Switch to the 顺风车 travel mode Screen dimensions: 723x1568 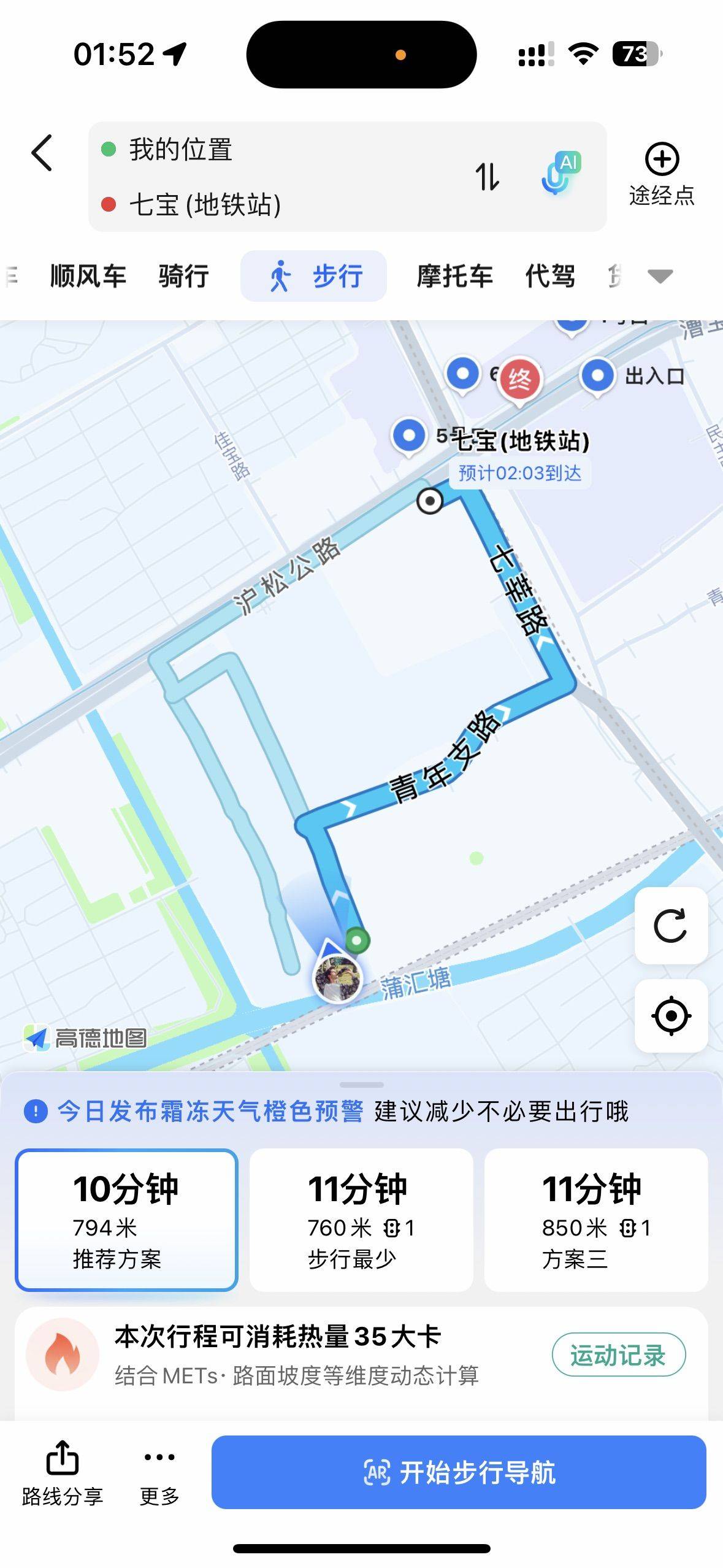[88, 276]
